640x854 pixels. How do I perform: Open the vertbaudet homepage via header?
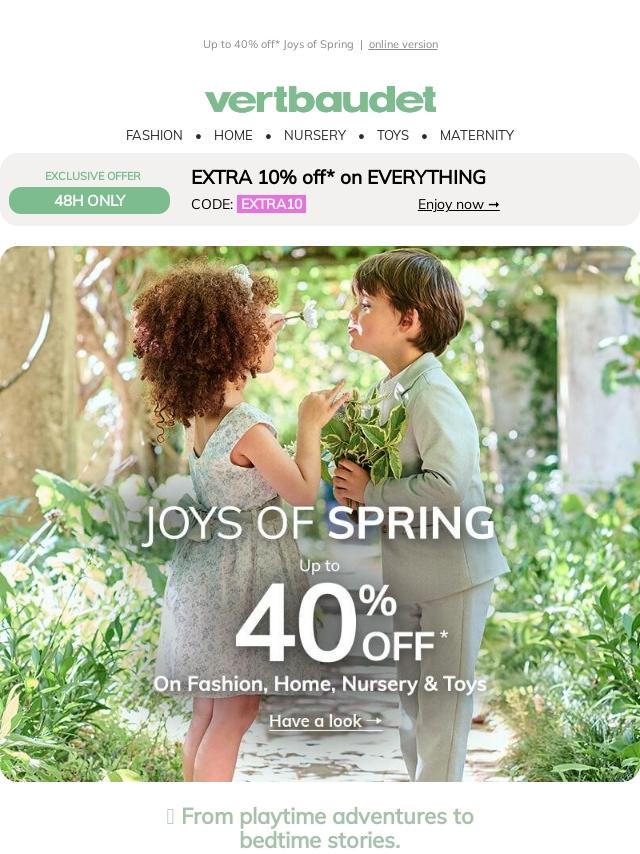(320, 100)
